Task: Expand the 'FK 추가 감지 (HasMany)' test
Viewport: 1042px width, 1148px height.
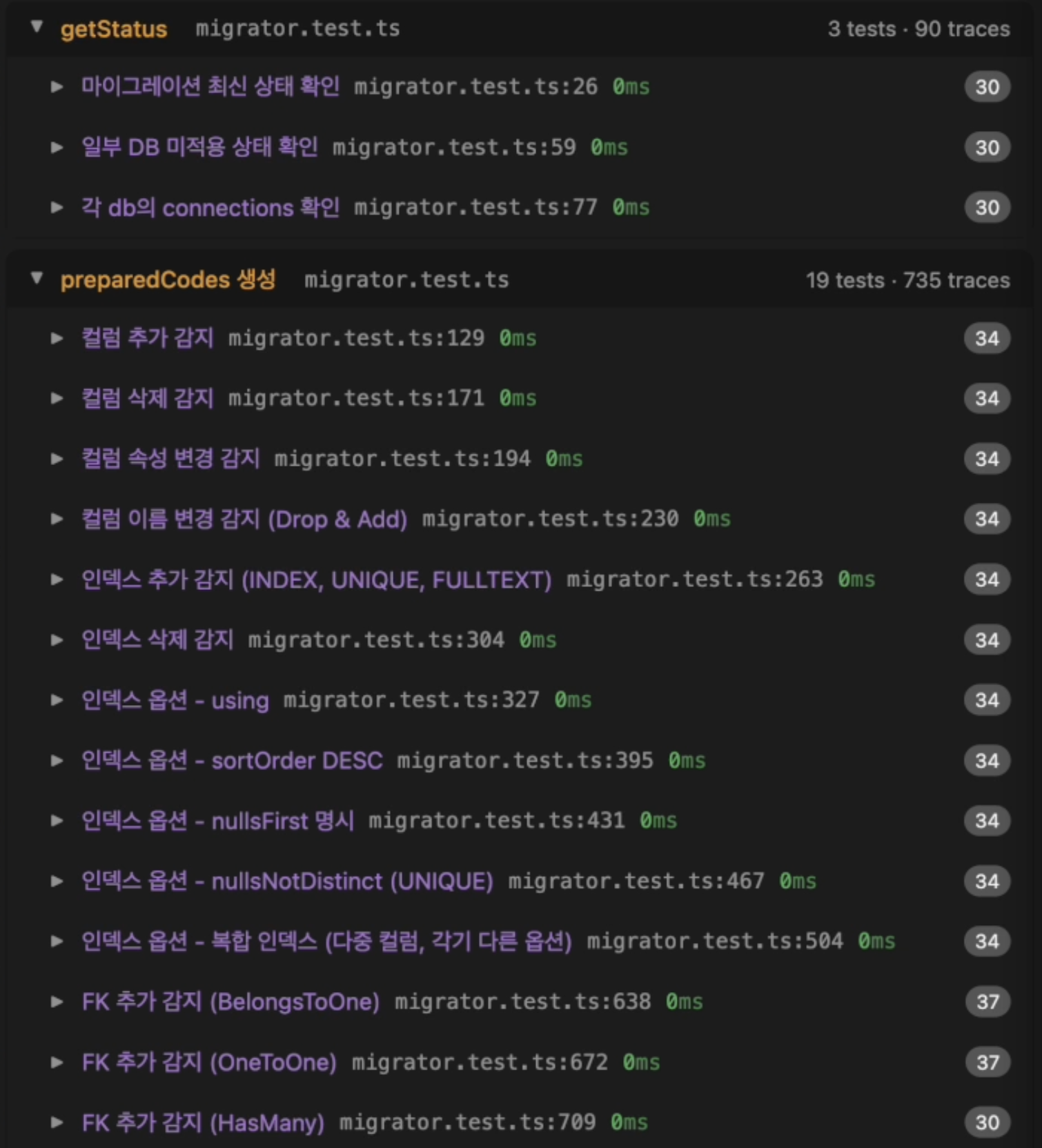Action: pos(59,1122)
